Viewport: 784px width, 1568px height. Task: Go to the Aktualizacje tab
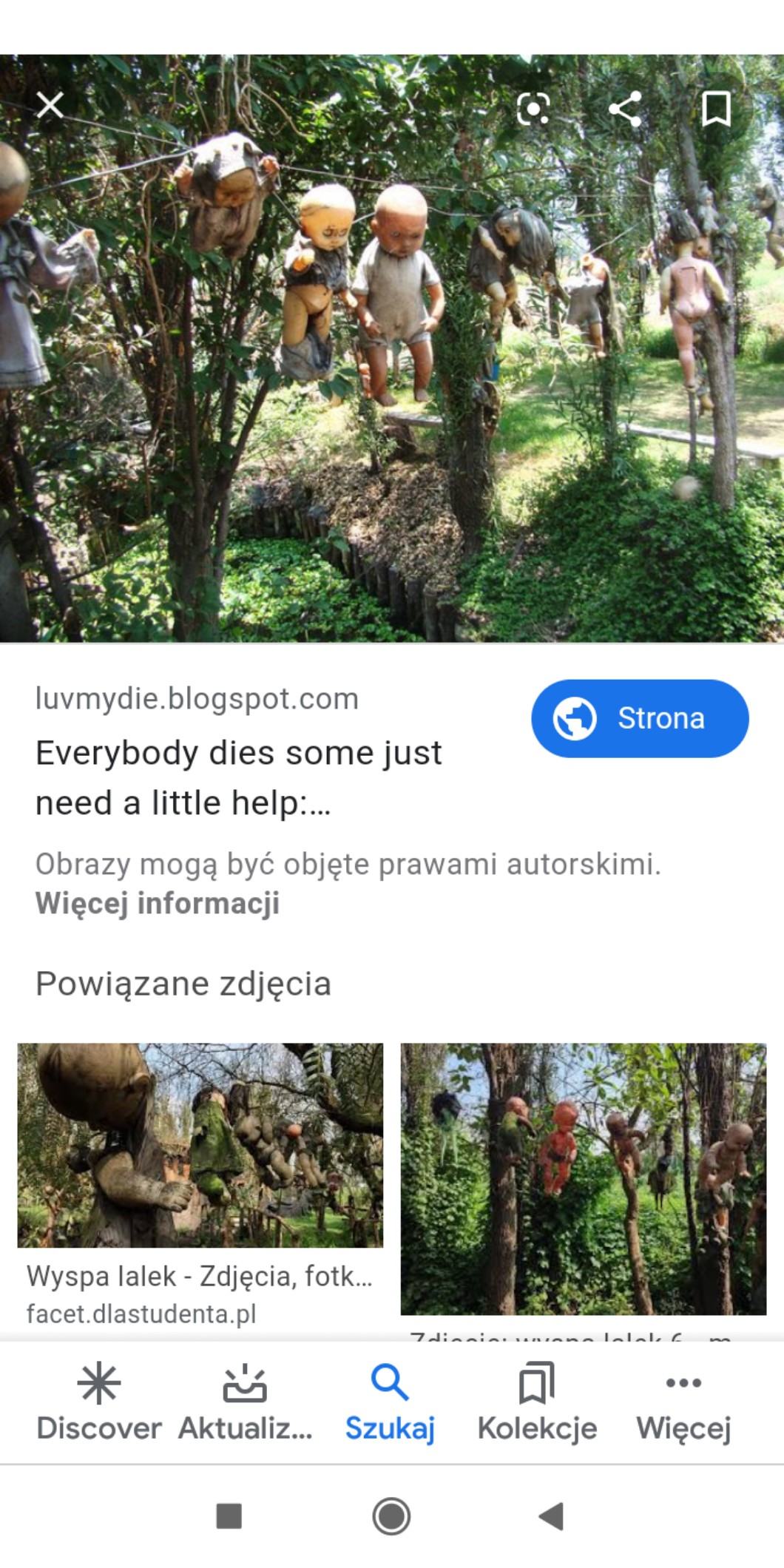[245, 1403]
